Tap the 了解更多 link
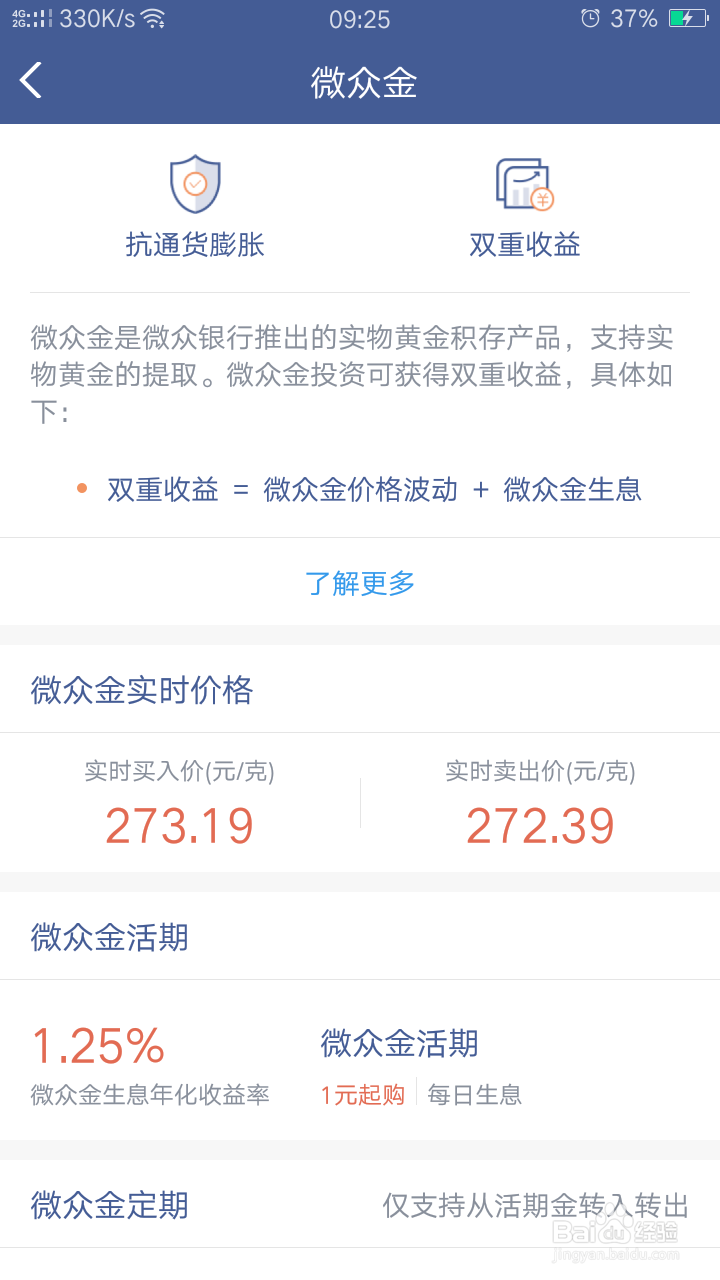This screenshot has width=720, height=1280. [x=359, y=583]
